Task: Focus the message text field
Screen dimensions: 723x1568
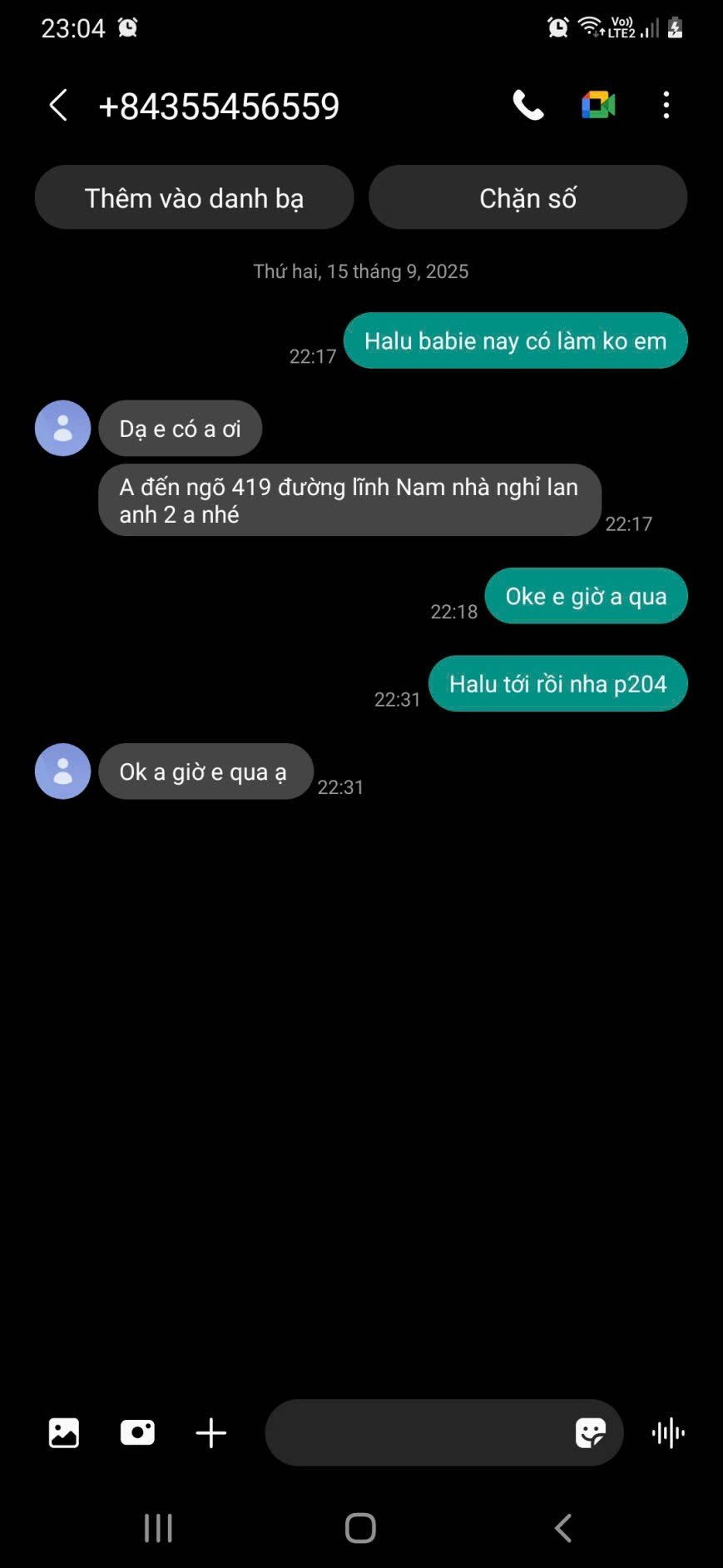Action: (416, 1432)
